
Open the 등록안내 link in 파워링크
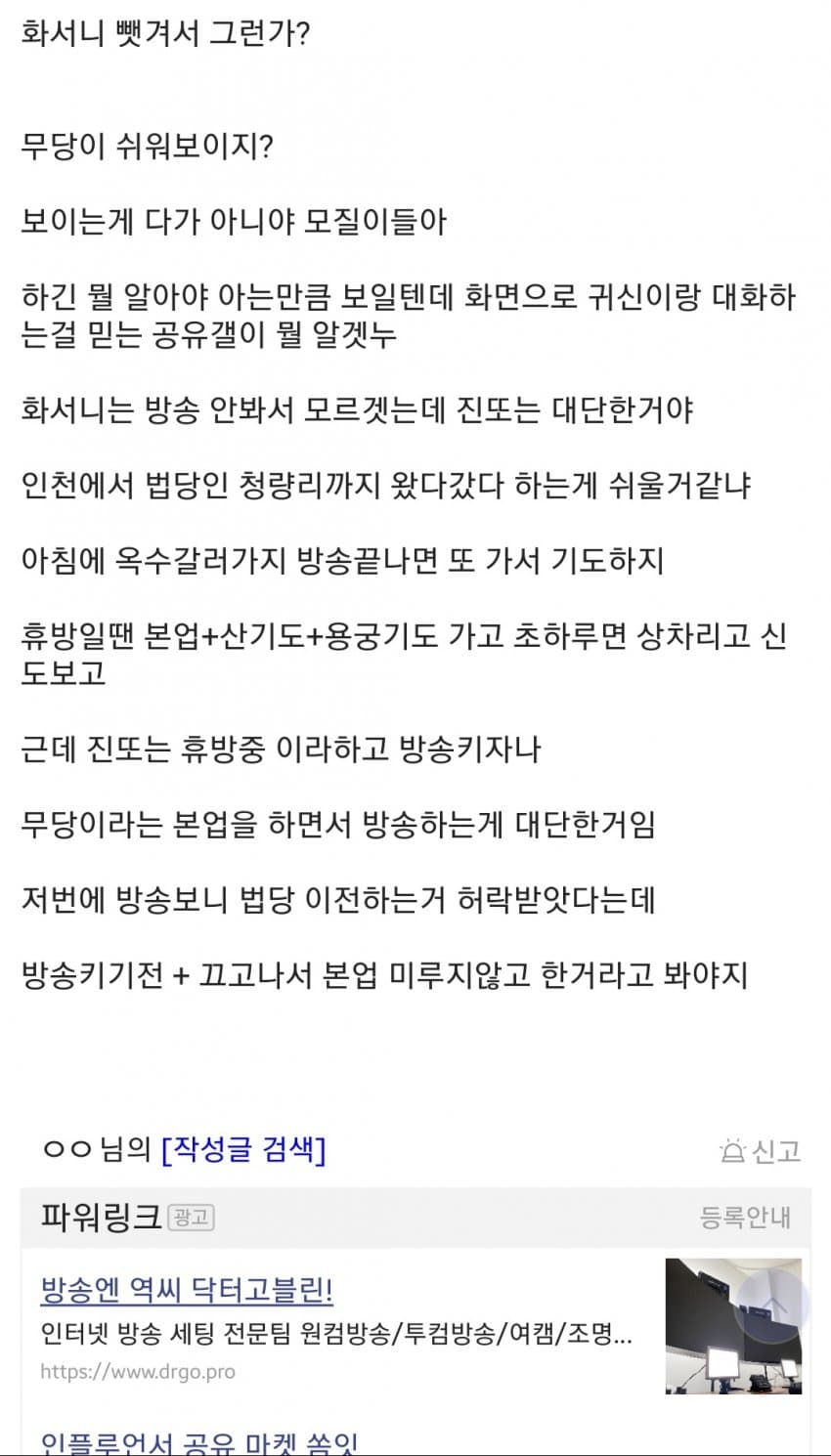(x=745, y=1218)
